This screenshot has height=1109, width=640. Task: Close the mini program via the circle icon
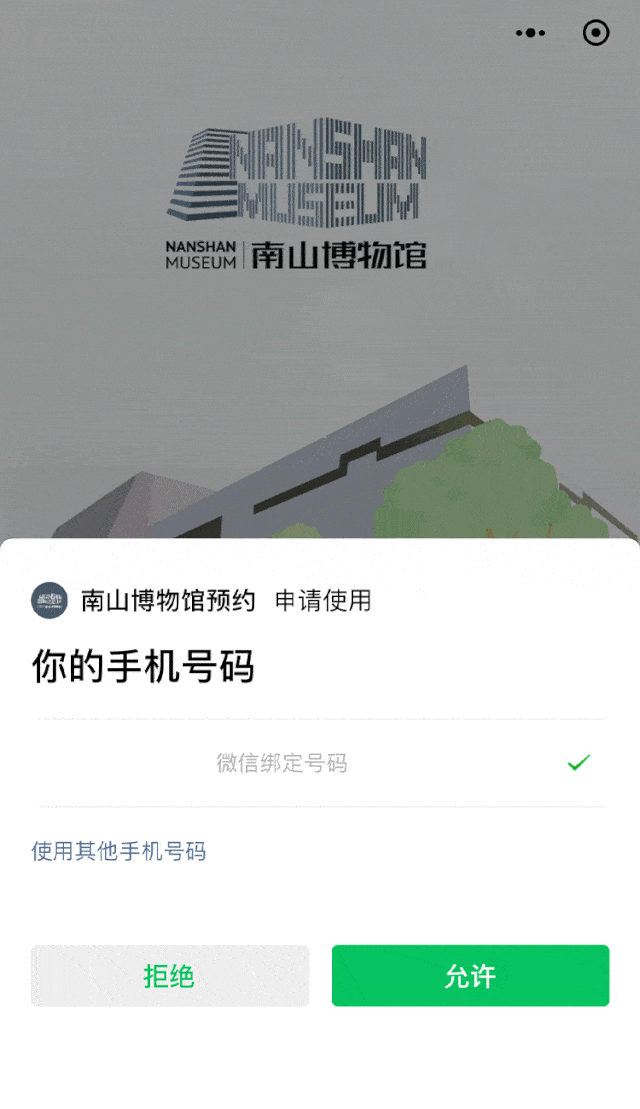(x=595, y=33)
